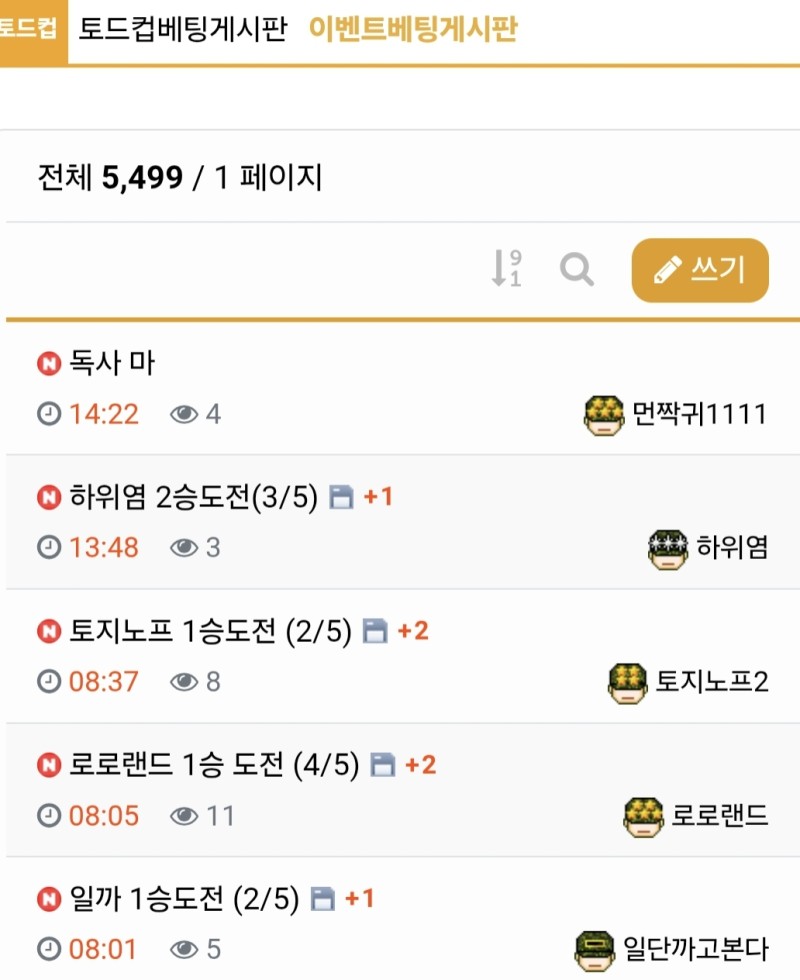Select the 이벤트베팅게시판 tab
800x980 pixels.
click(x=413, y=29)
